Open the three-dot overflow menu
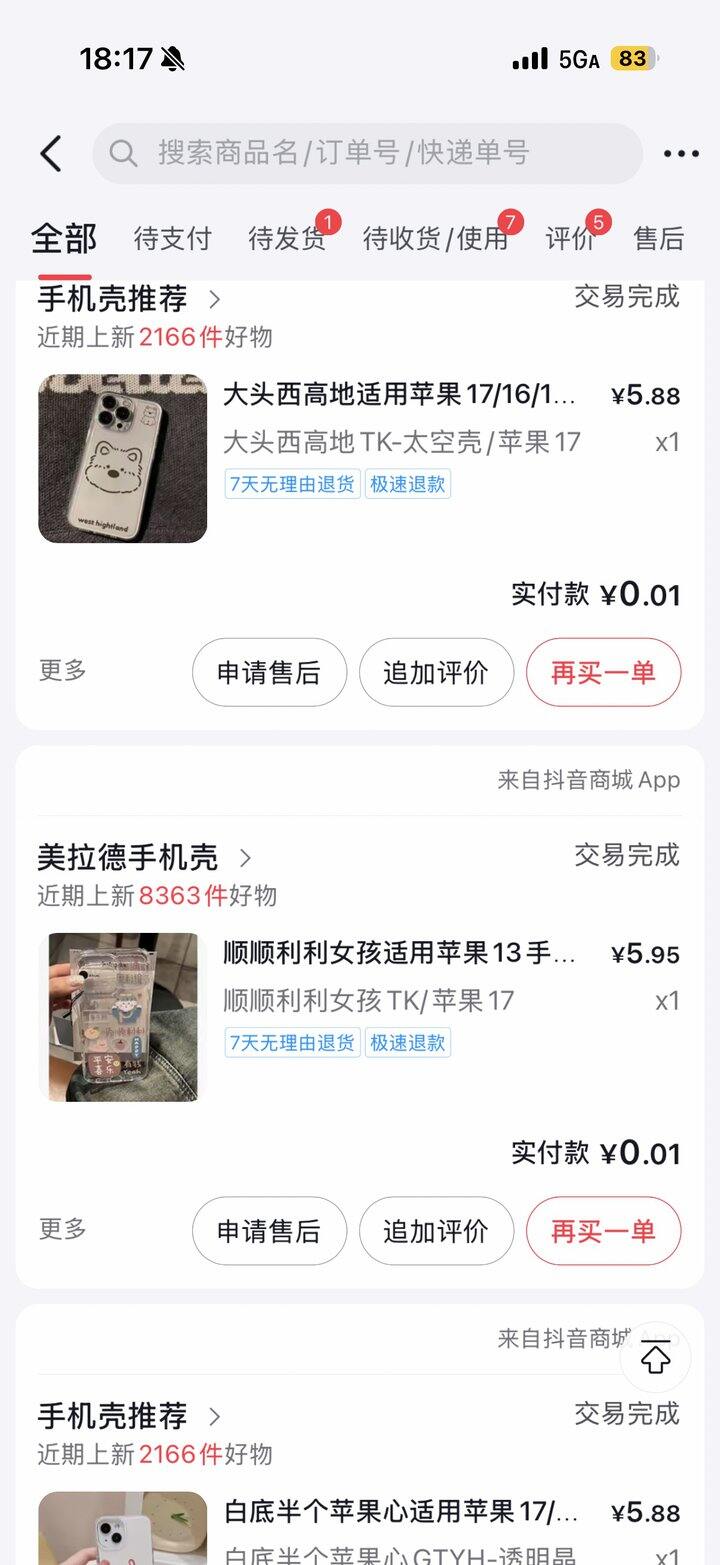The height and width of the screenshot is (1565, 720). tap(681, 154)
